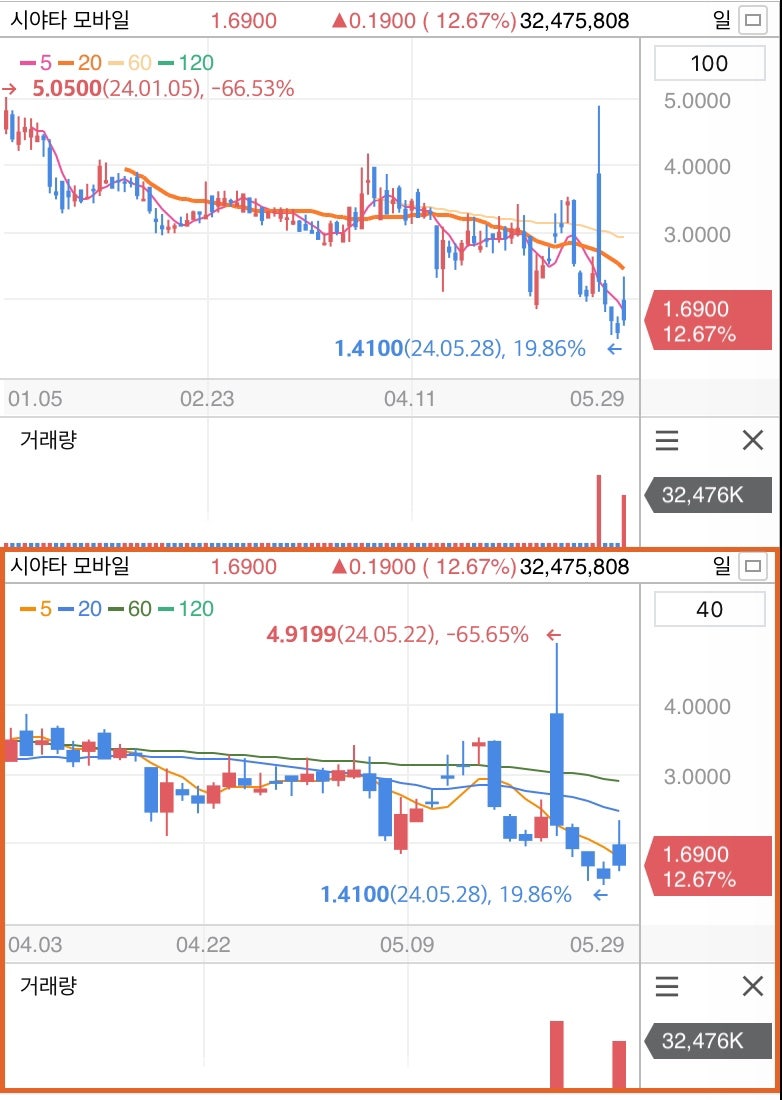Click the green color marker for the 60-day average
The height and width of the screenshot is (1100, 782).
pyautogui.click(x=115, y=607)
